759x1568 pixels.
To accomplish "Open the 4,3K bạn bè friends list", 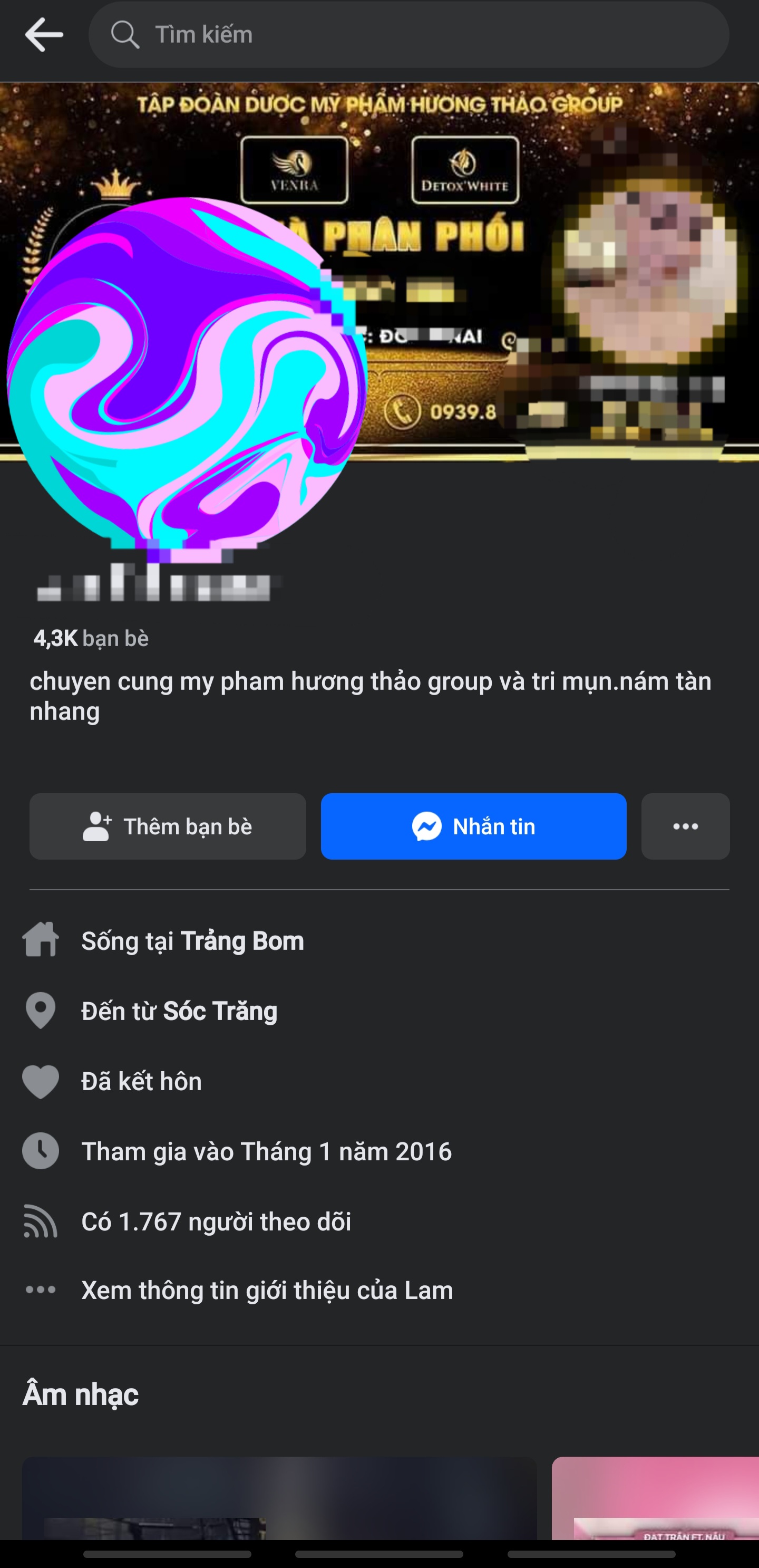I will click(90, 639).
